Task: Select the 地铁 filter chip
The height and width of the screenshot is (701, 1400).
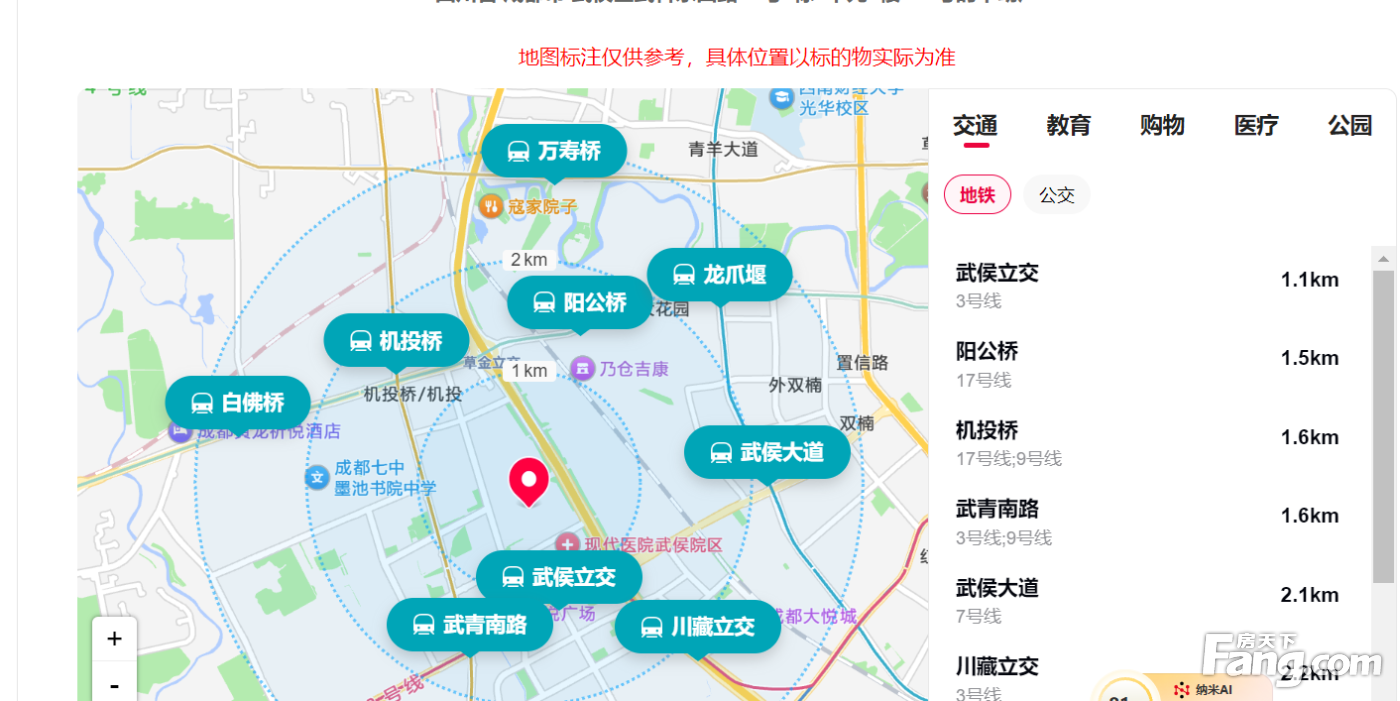Action: click(x=977, y=195)
